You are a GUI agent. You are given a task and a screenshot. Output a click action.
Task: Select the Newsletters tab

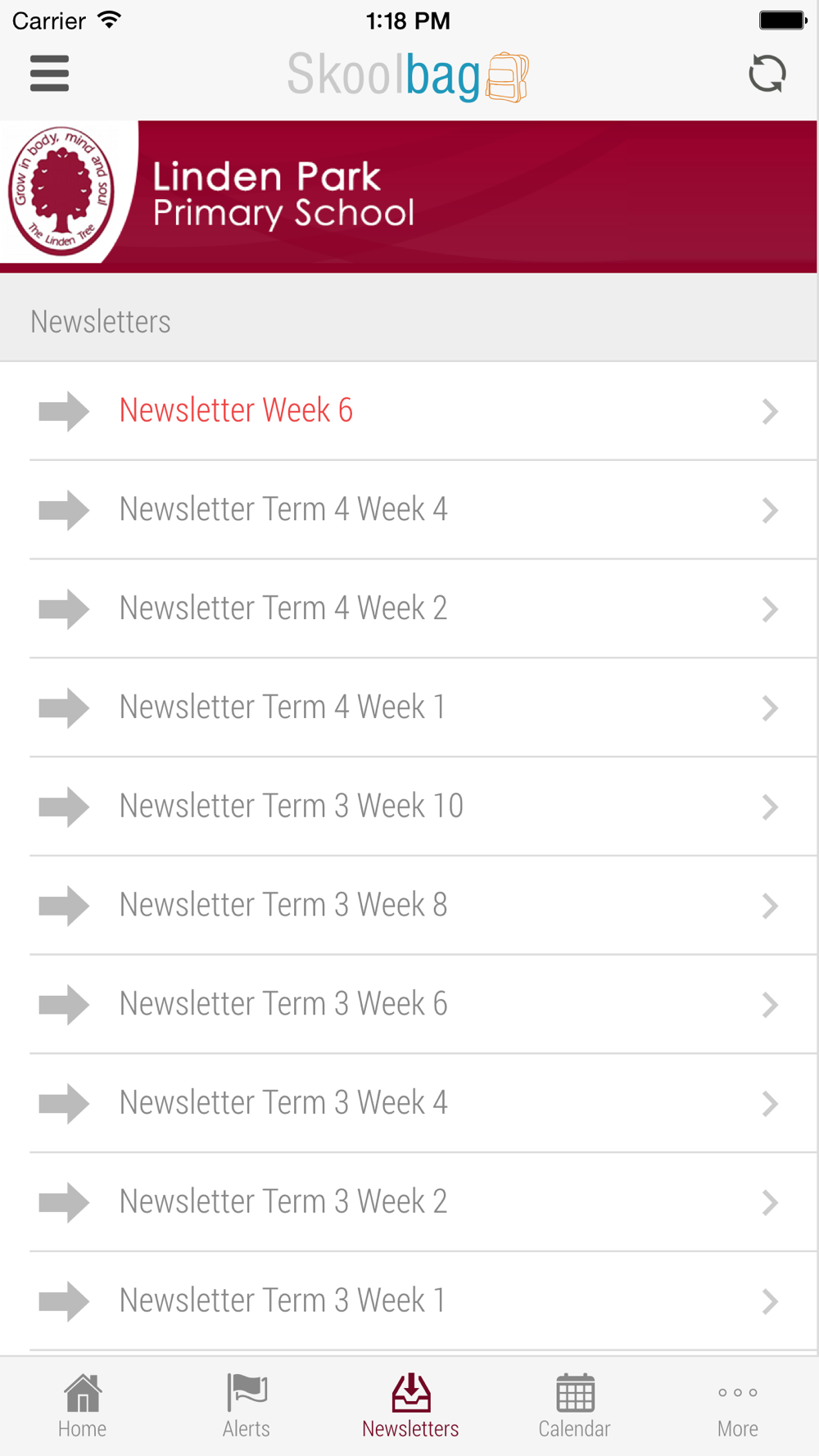pyautogui.click(x=410, y=1406)
